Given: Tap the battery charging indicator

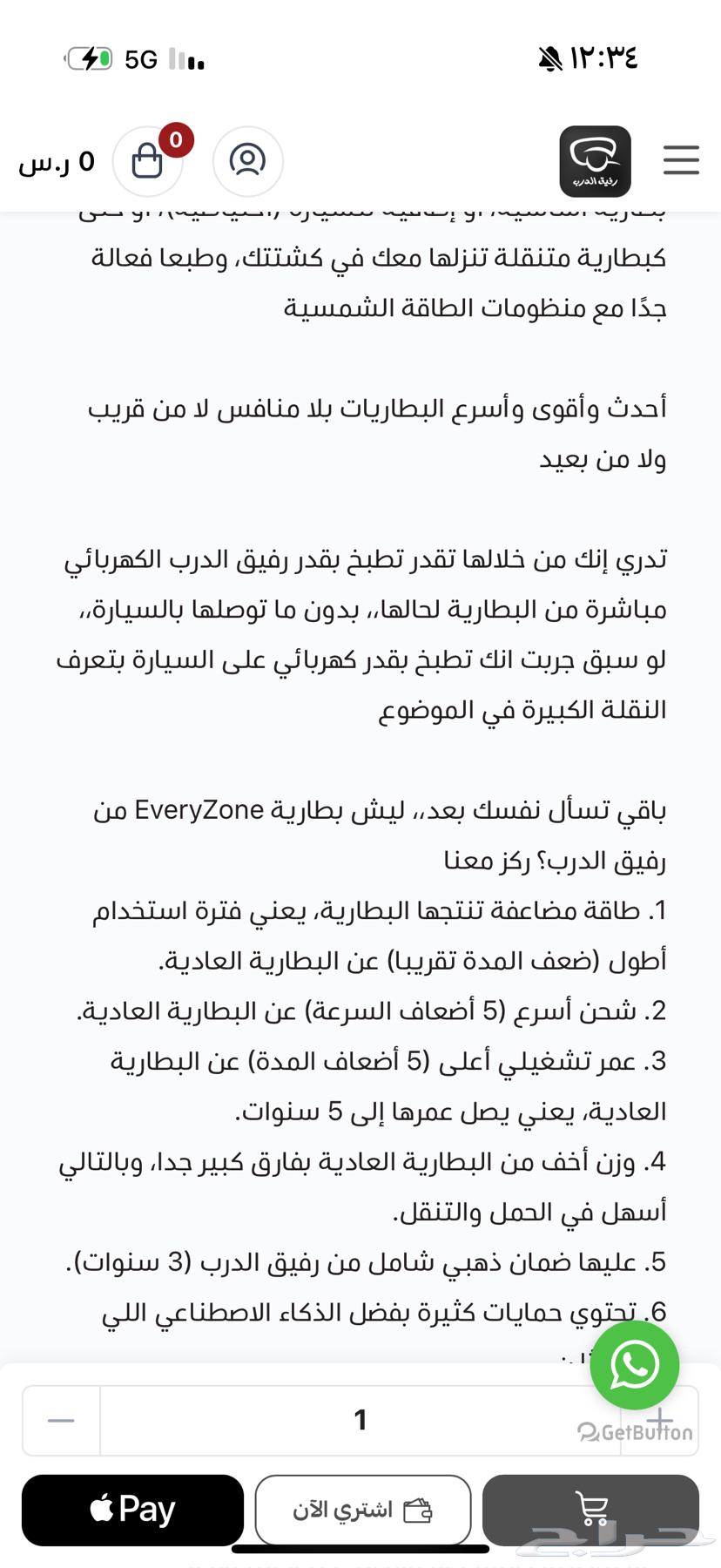Looking at the screenshot, I should point(90,58).
